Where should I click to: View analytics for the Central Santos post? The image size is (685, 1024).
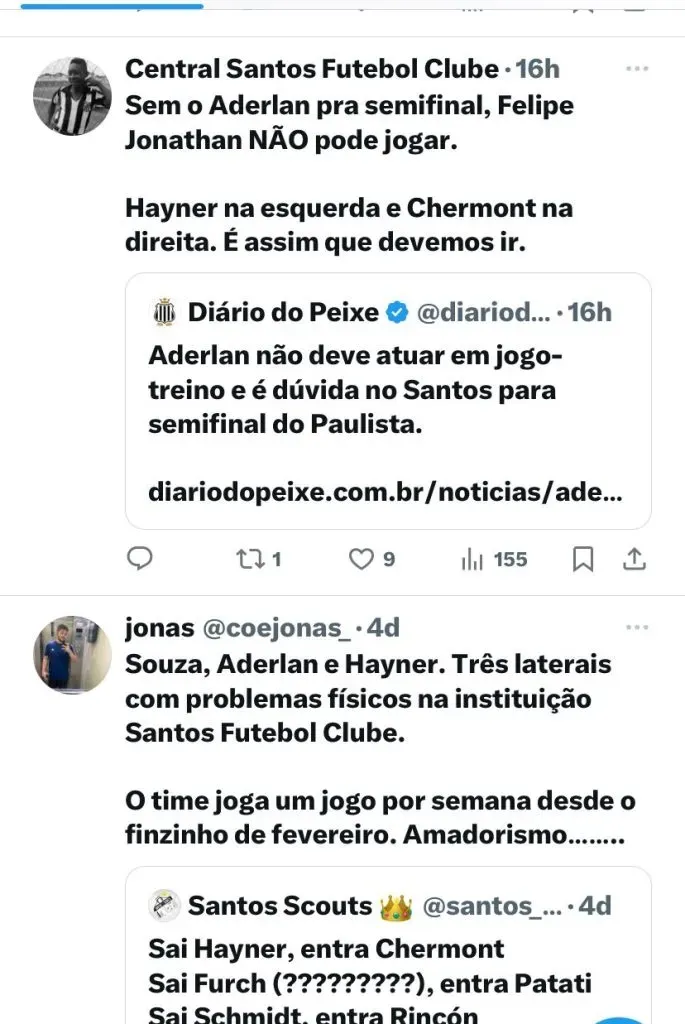pos(494,559)
